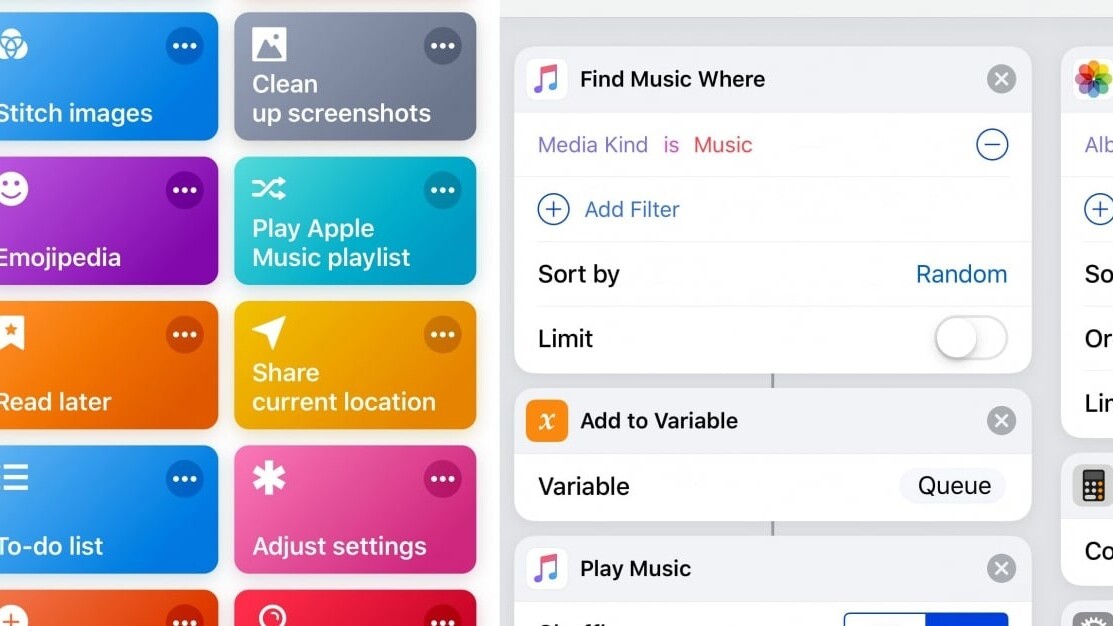This screenshot has width=1113, height=626.
Task: Delete the Media Kind is Music filter
Action: 991,145
